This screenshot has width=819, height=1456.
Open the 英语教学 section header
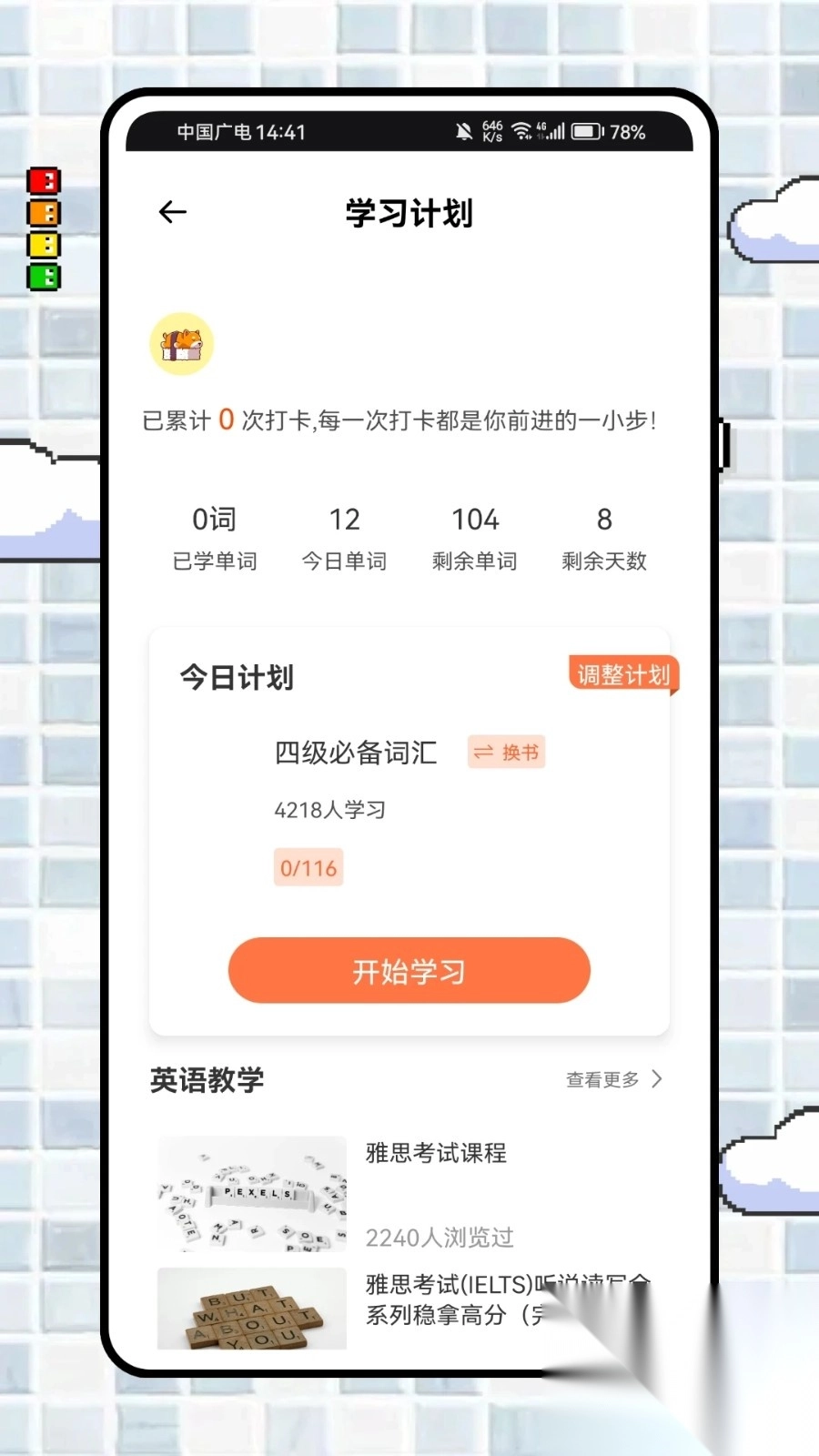206,1080
